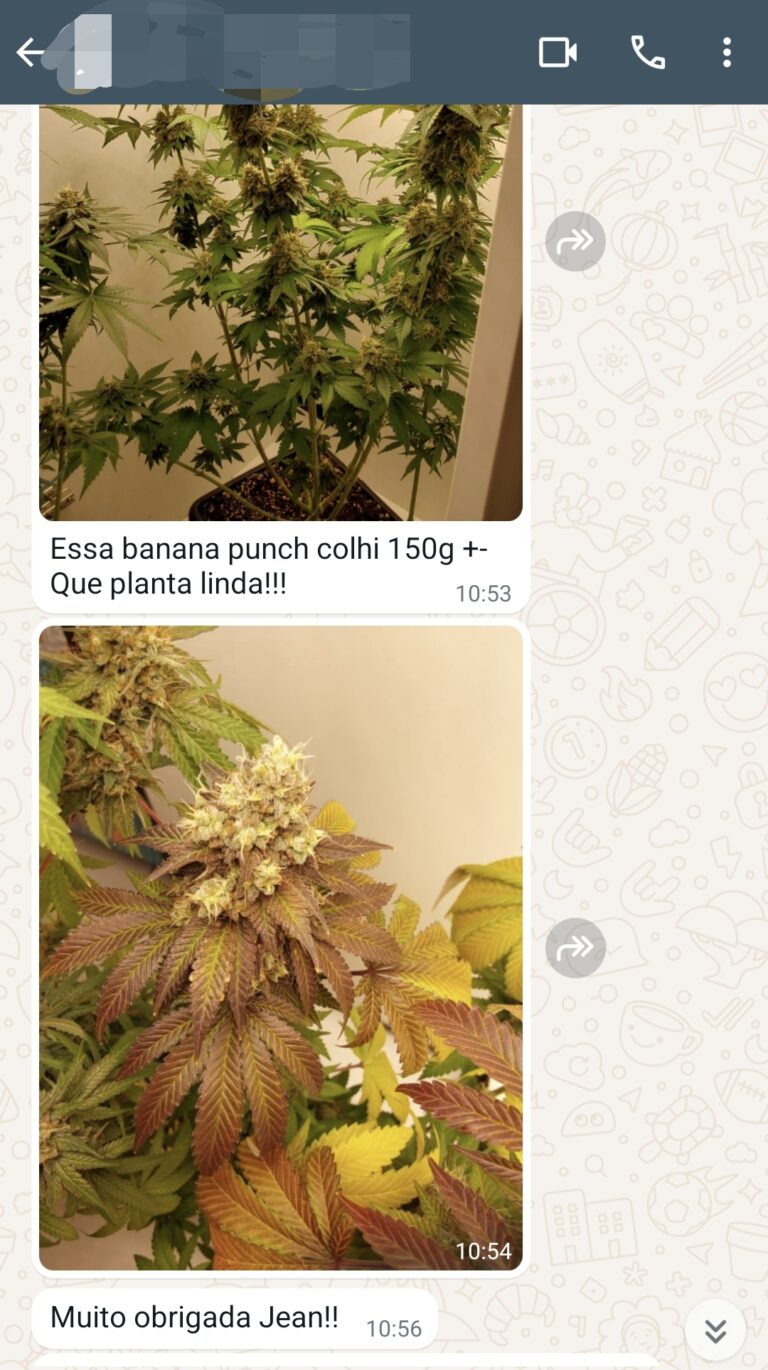Forward the banana punch photo message
The height and width of the screenshot is (1370, 768).
575,241
